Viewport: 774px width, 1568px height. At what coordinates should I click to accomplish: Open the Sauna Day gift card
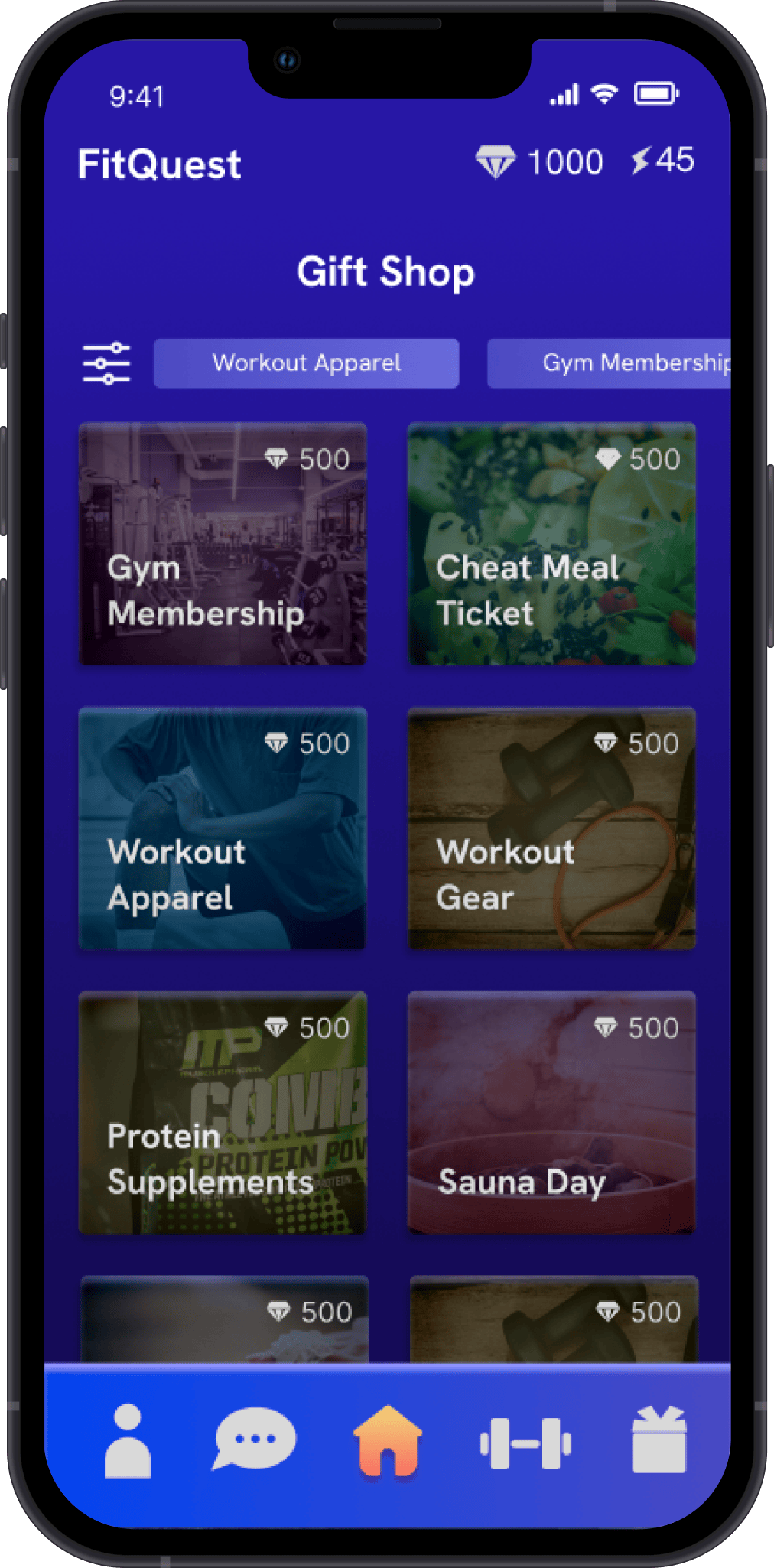point(551,1113)
